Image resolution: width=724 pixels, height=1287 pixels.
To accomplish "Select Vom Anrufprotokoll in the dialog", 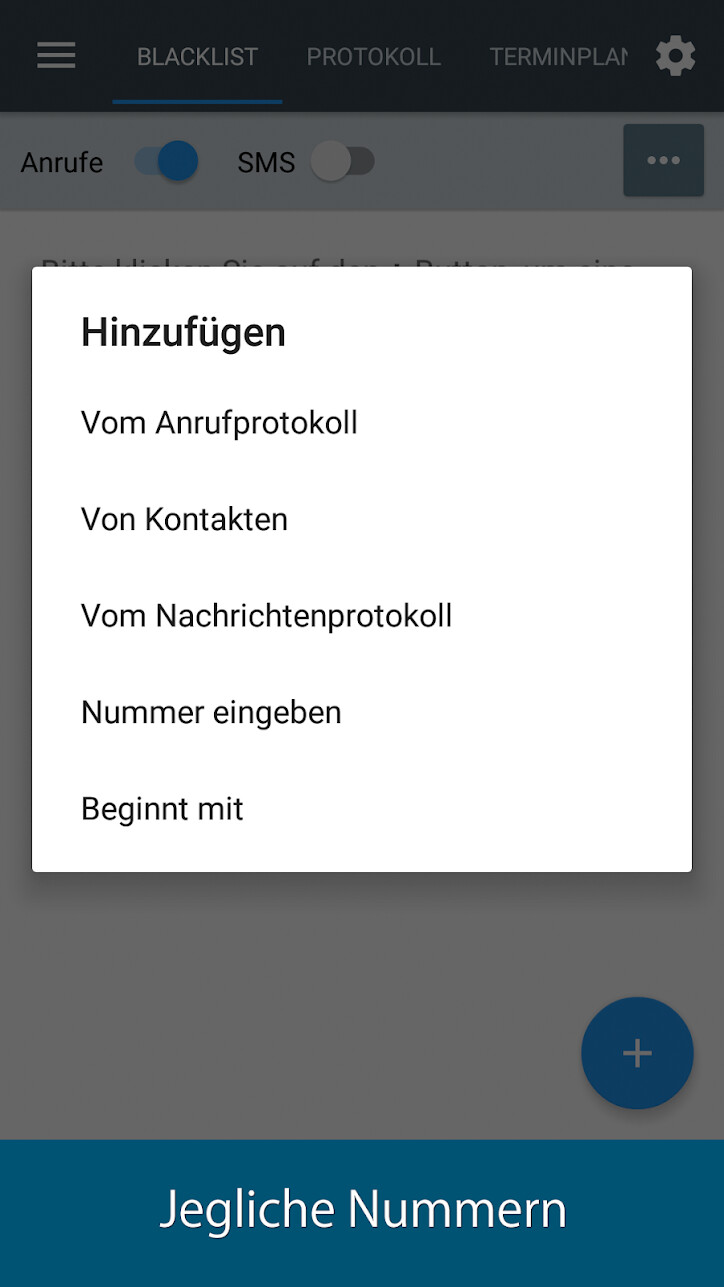I will 219,423.
